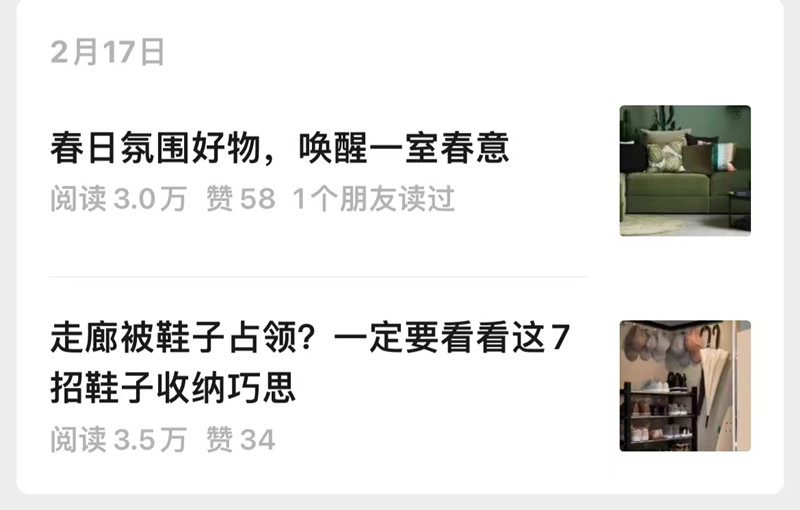This screenshot has height=510, width=800.
Task: Tap the green sofa article thumbnail
Action: pos(684,170)
